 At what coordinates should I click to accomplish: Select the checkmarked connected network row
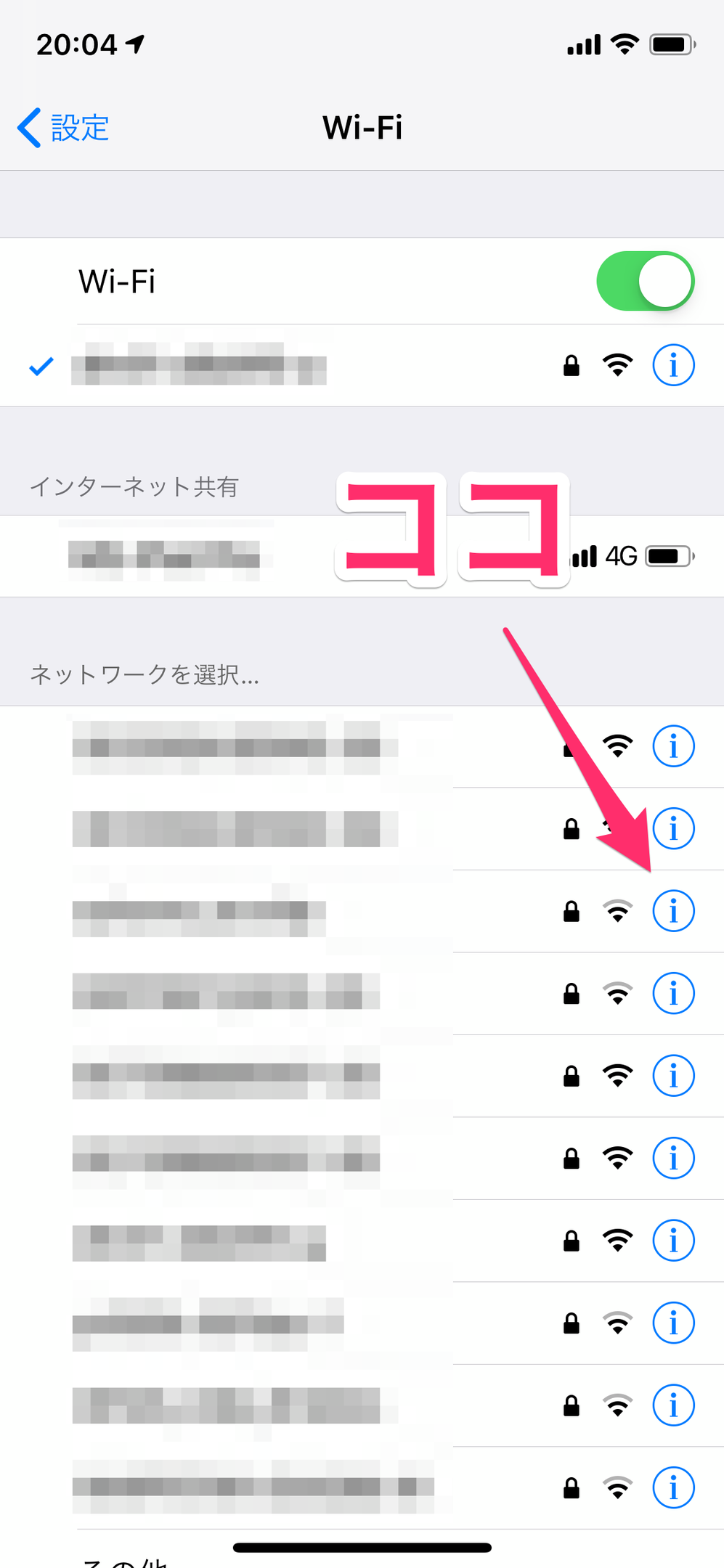coord(290,365)
